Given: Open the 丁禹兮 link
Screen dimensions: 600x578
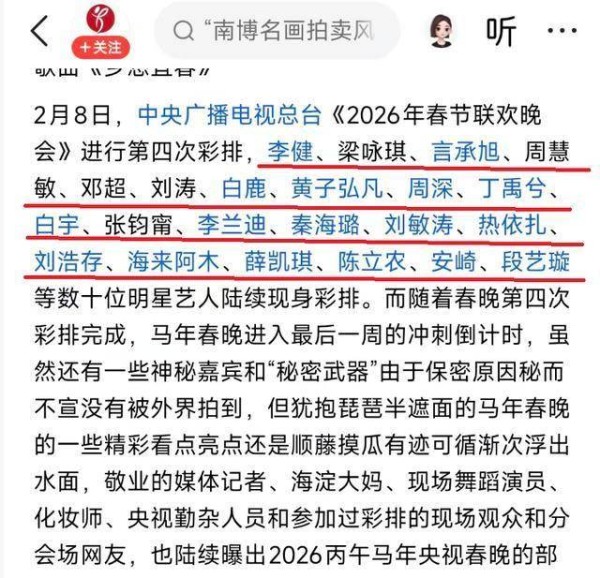Looking at the screenshot, I should pyautogui.click(x=523, y=189).
